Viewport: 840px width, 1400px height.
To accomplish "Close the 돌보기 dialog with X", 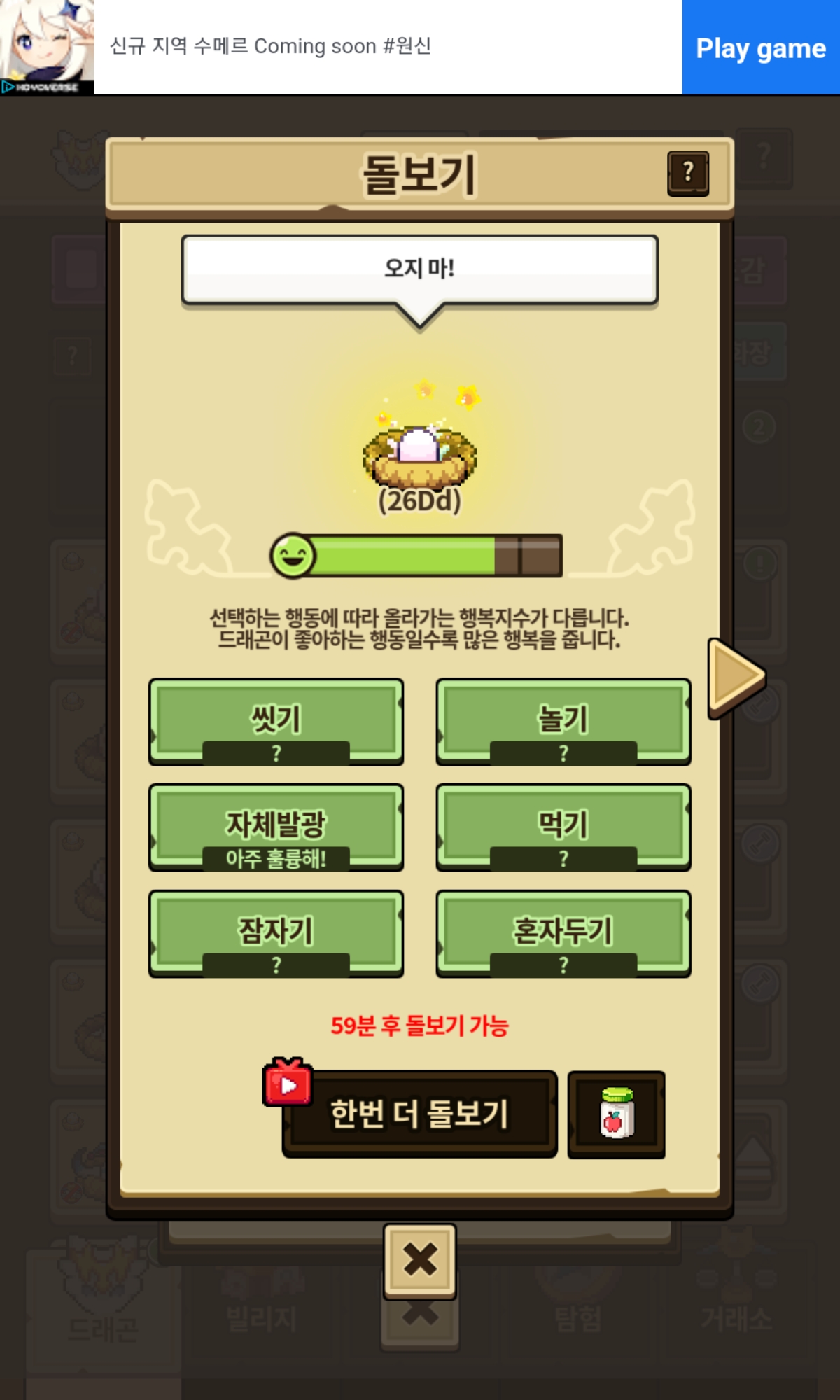I will click(420, 1260).
